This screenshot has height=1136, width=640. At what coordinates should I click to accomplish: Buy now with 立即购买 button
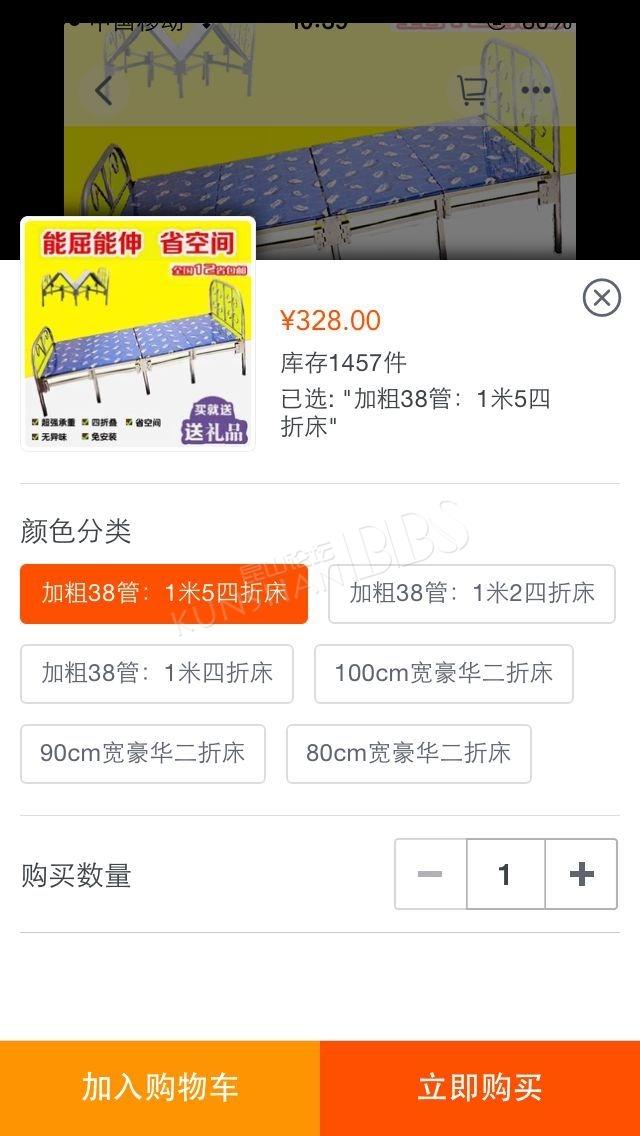(480, 1088)
